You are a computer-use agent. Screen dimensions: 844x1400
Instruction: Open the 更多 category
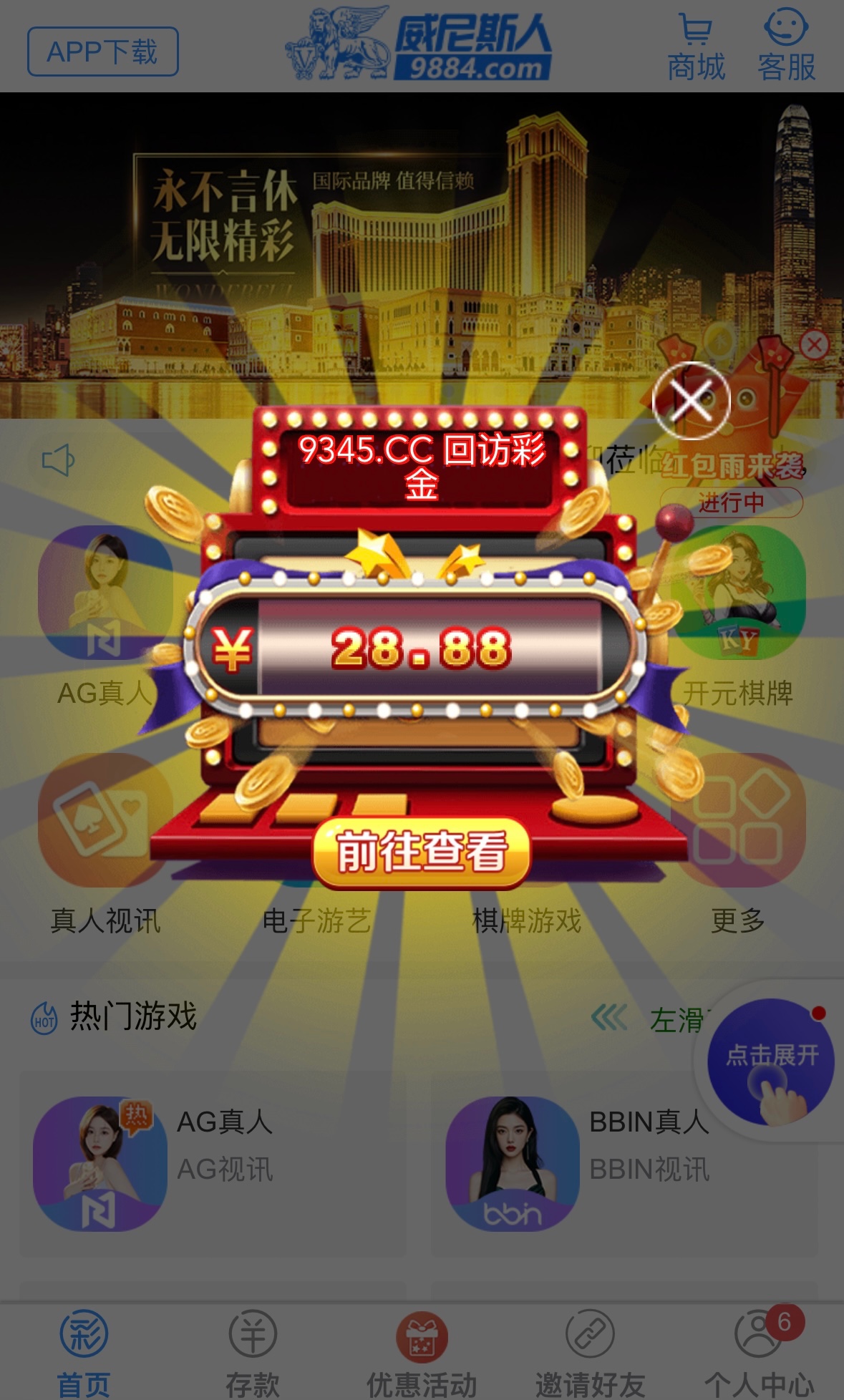[x=737, y=845]
